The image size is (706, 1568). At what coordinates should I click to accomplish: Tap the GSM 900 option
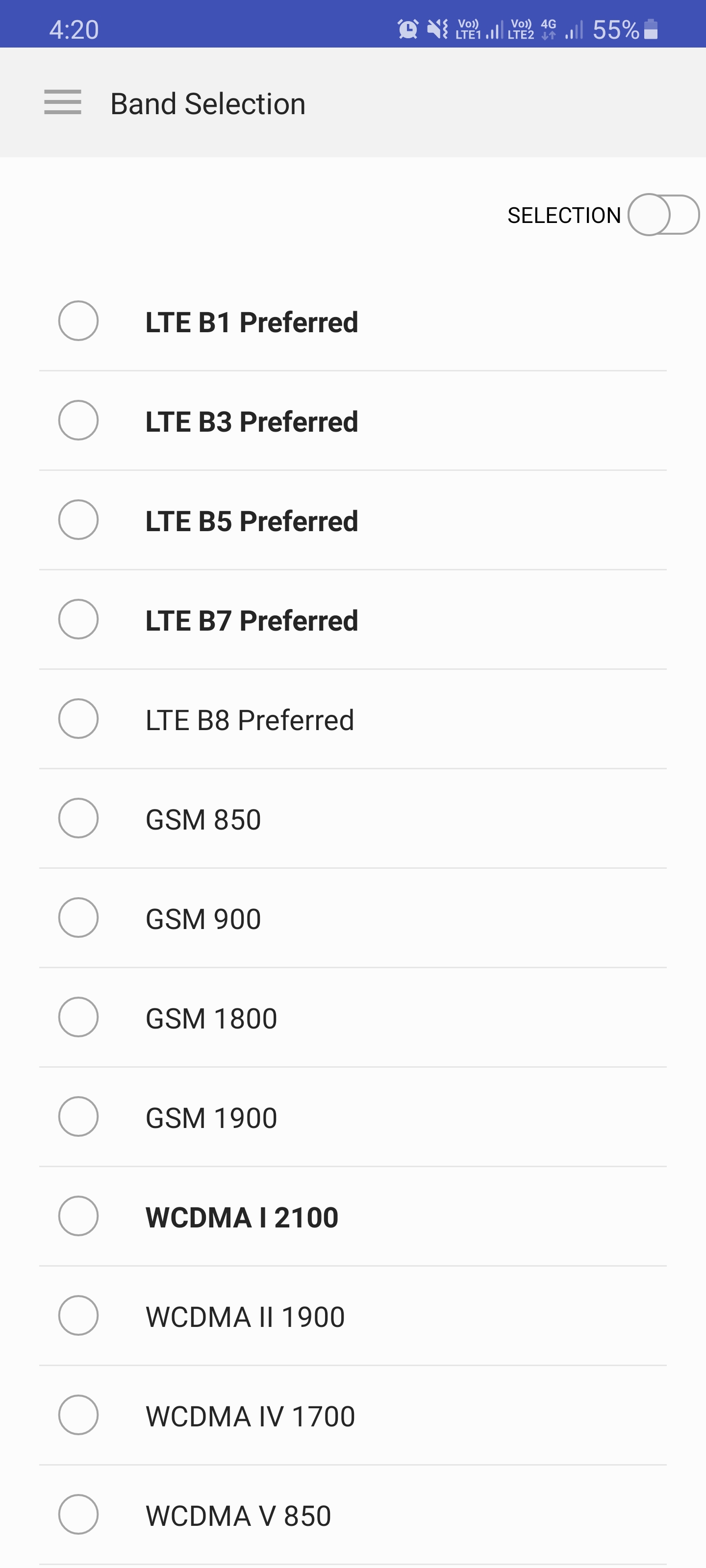click(353, 918)
